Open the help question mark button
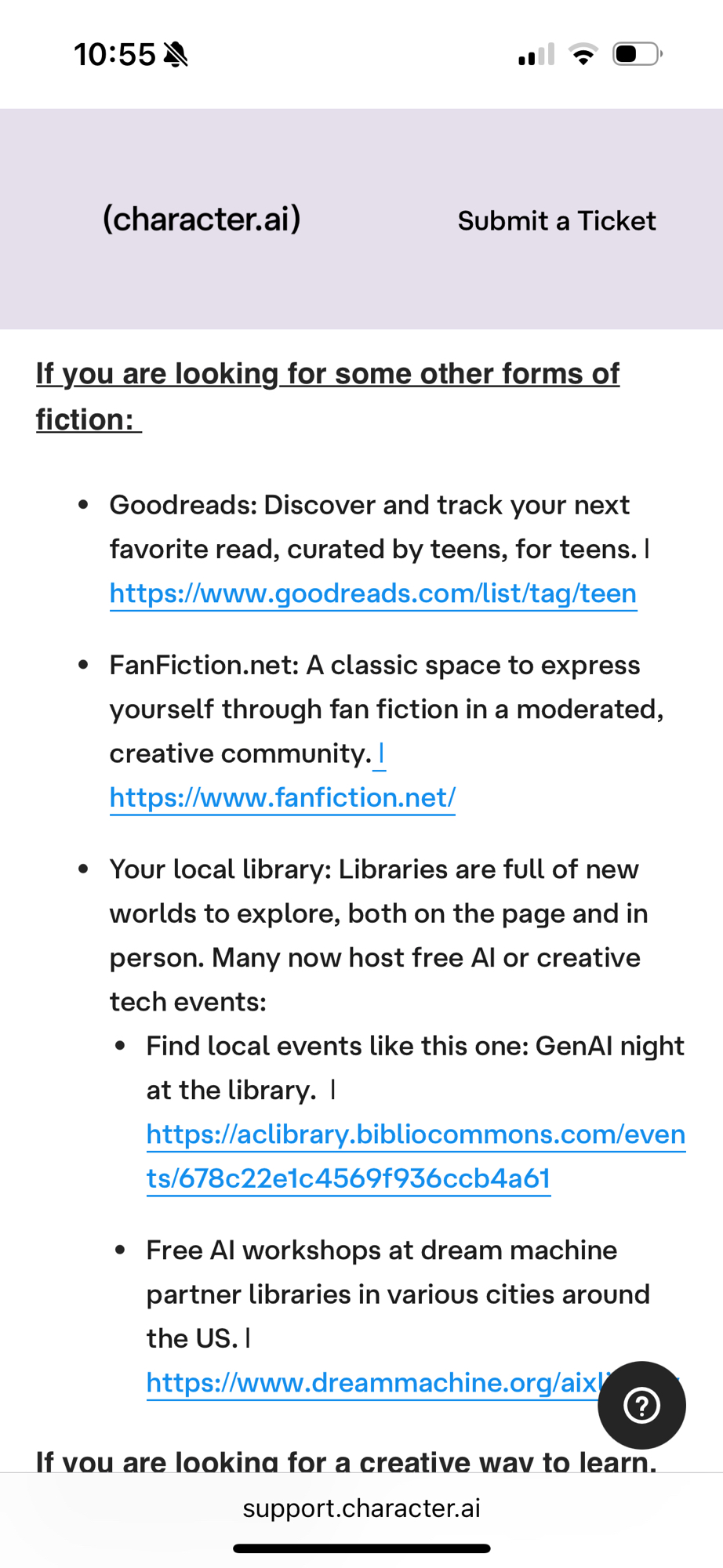This screenshot has width=723, height=1568. 641,1405
